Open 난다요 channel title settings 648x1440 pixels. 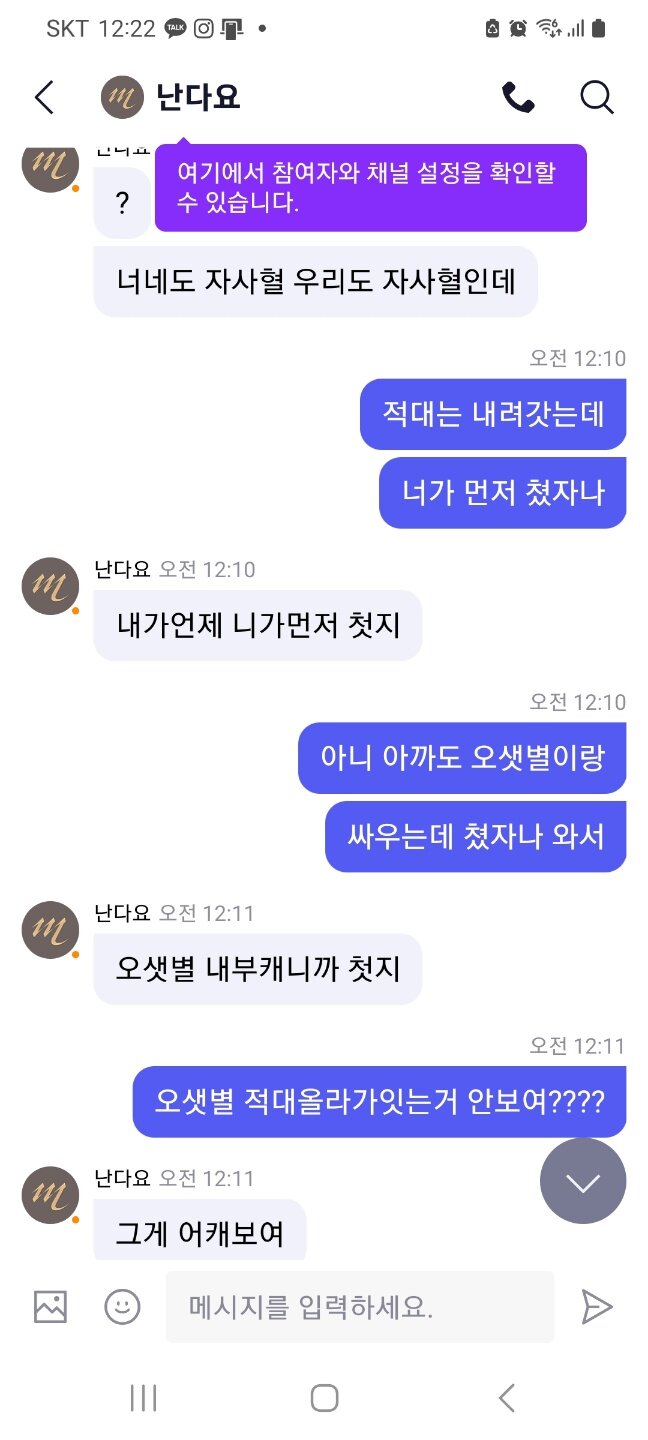click(197, 97)
